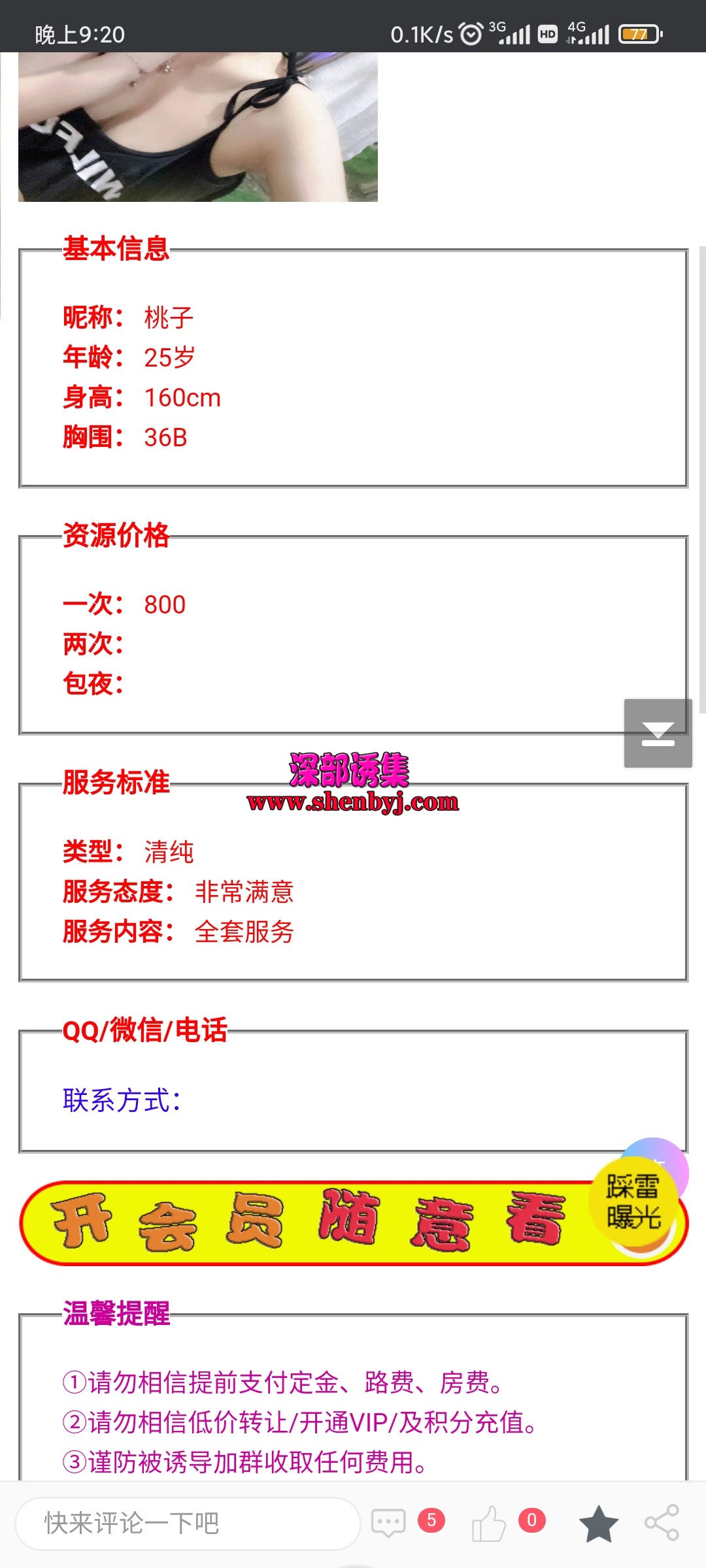Like this post with the thumbs-up icon
This screenshot has width=706, height=1568.
(x=489, y=1524)
